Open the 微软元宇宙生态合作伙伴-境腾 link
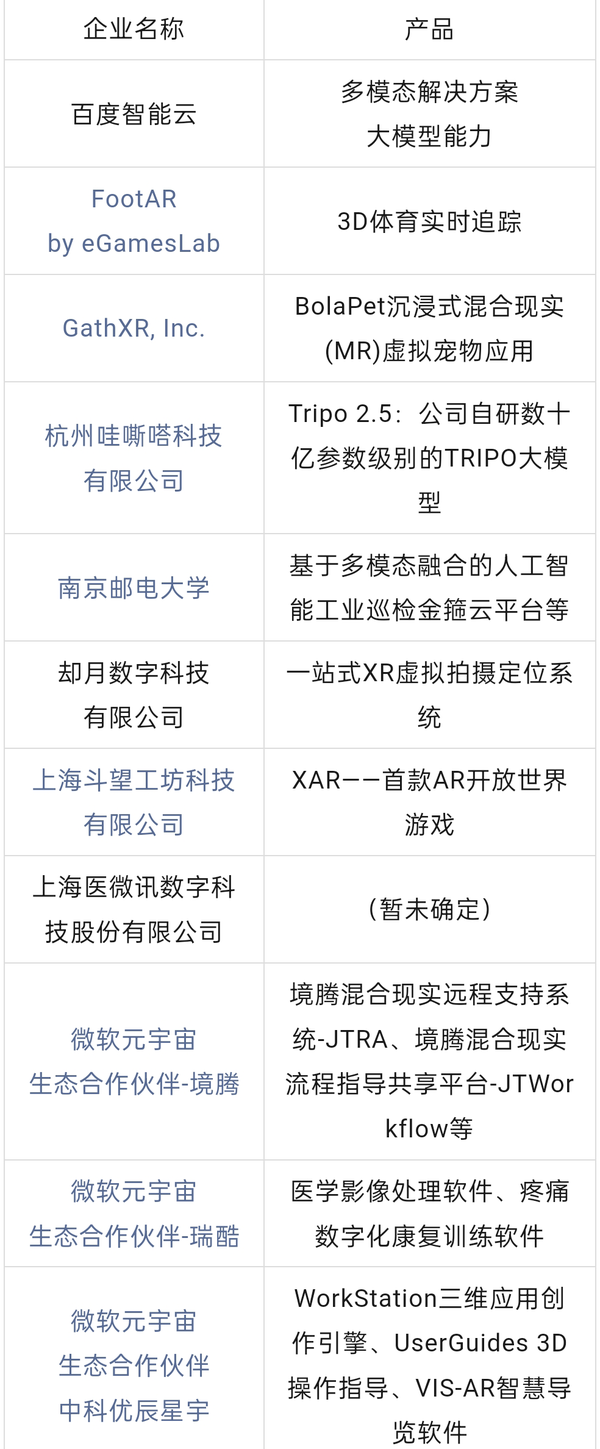Screen dimensions: 600x1449 pos(133,1062)
